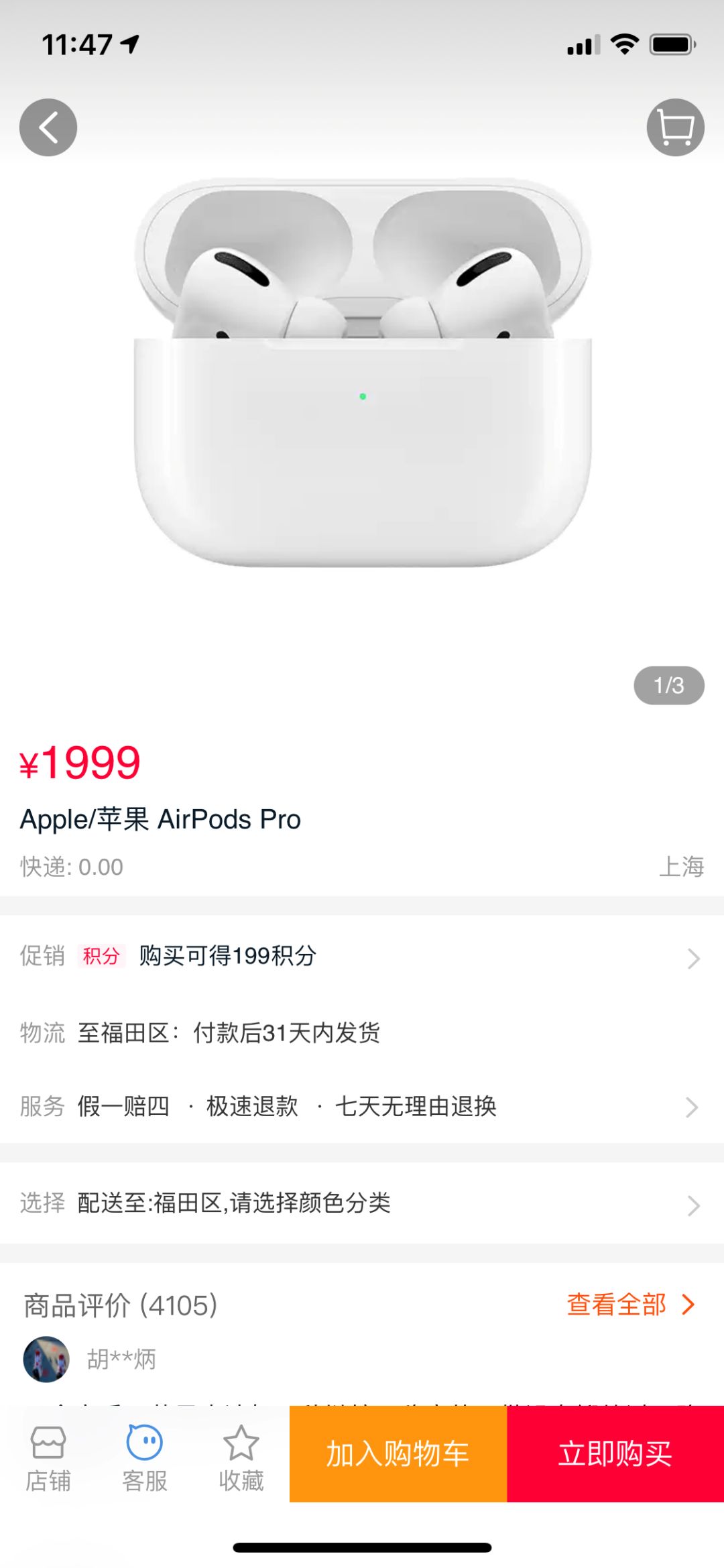Viewport: 724px width, 1568px height.
Task: Open the shopping cart icon
Action: pyautogui.click(x=675, y=127)
